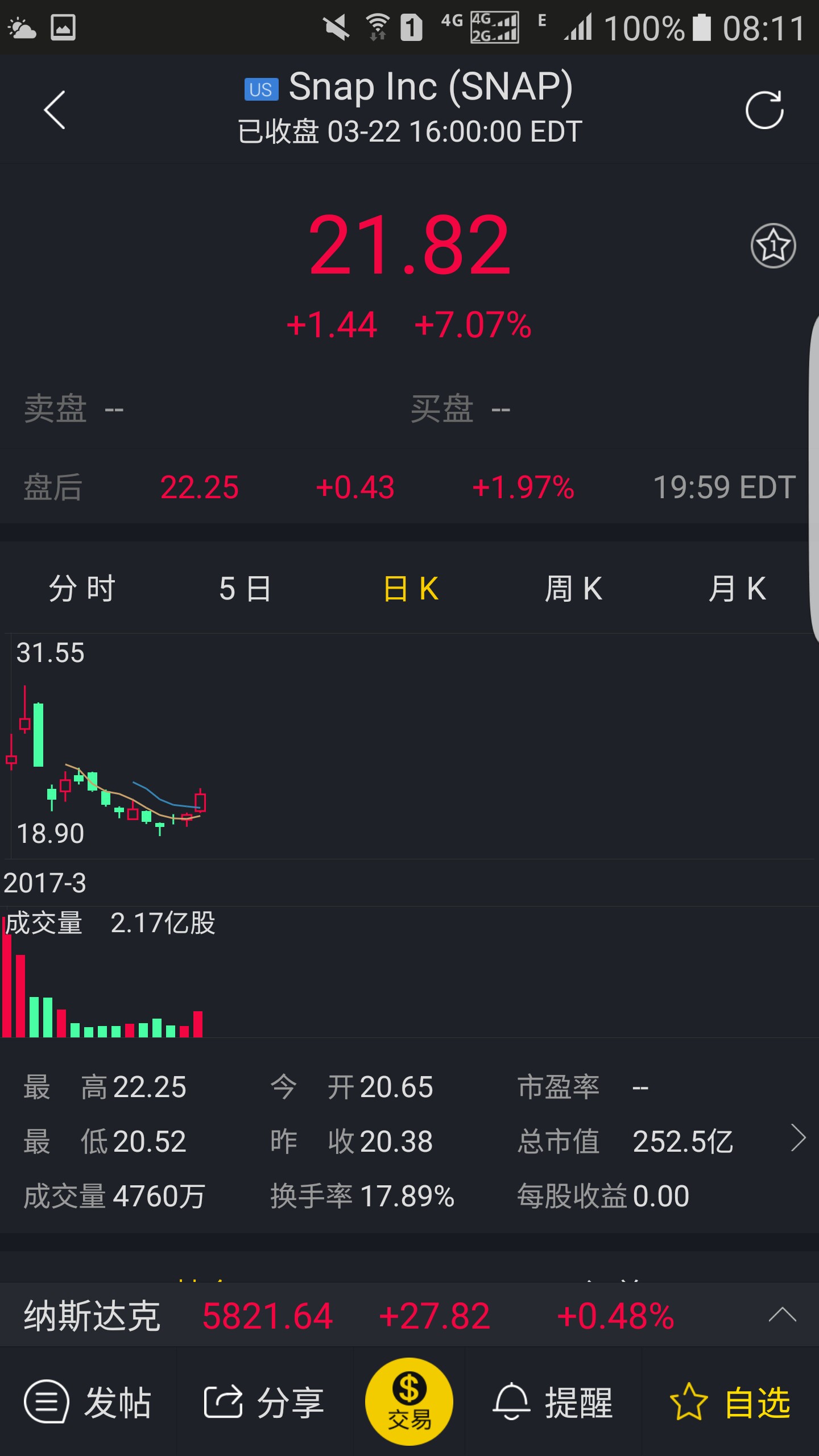Share this stock via 分享
This screenshot has height=1456, width=819.
(x=264, y=1402)
